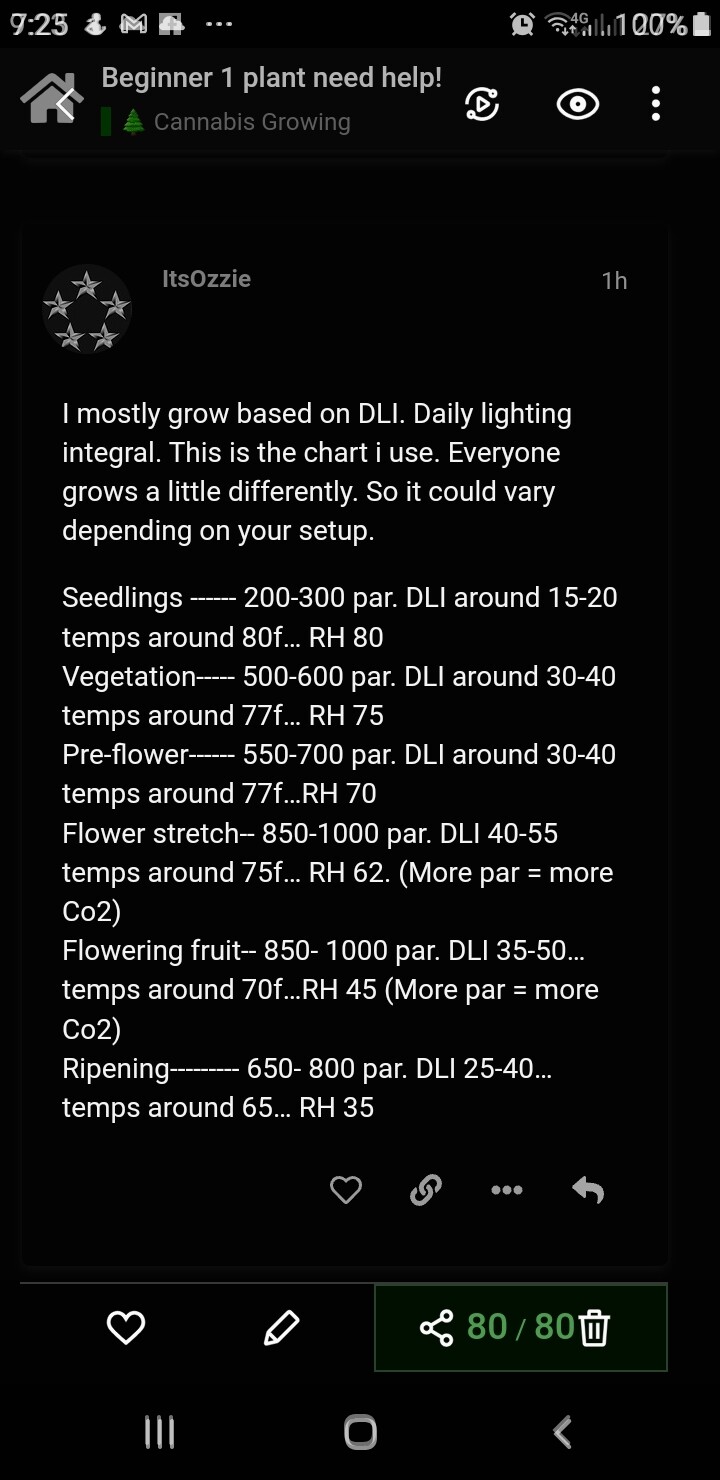
Task: Toggle topic watching with the eye icon
Action: pyautogui.click(x=578, y=103)
